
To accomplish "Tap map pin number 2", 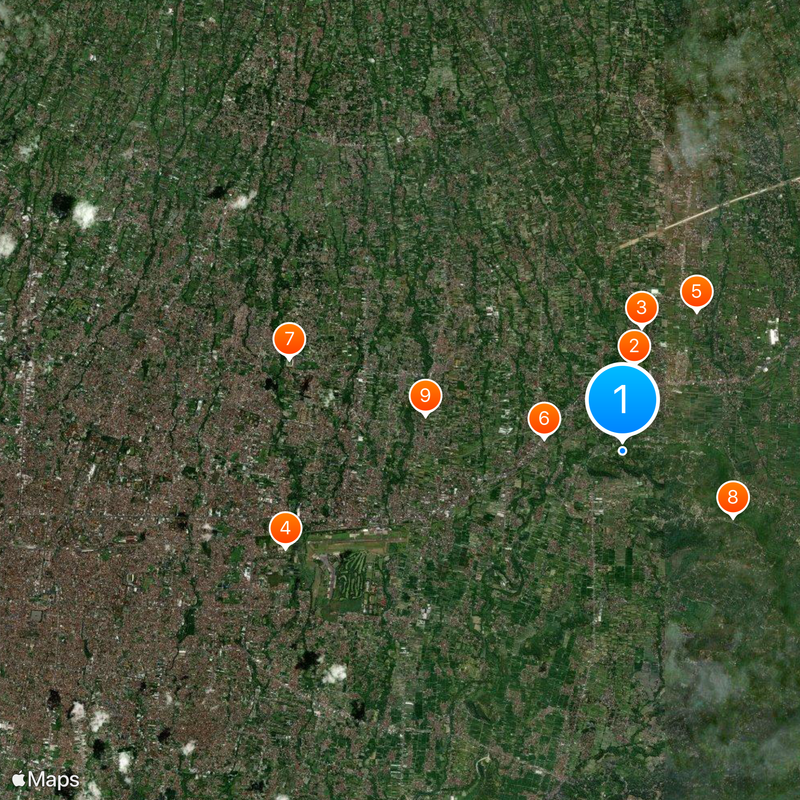I will pos(634,346).
